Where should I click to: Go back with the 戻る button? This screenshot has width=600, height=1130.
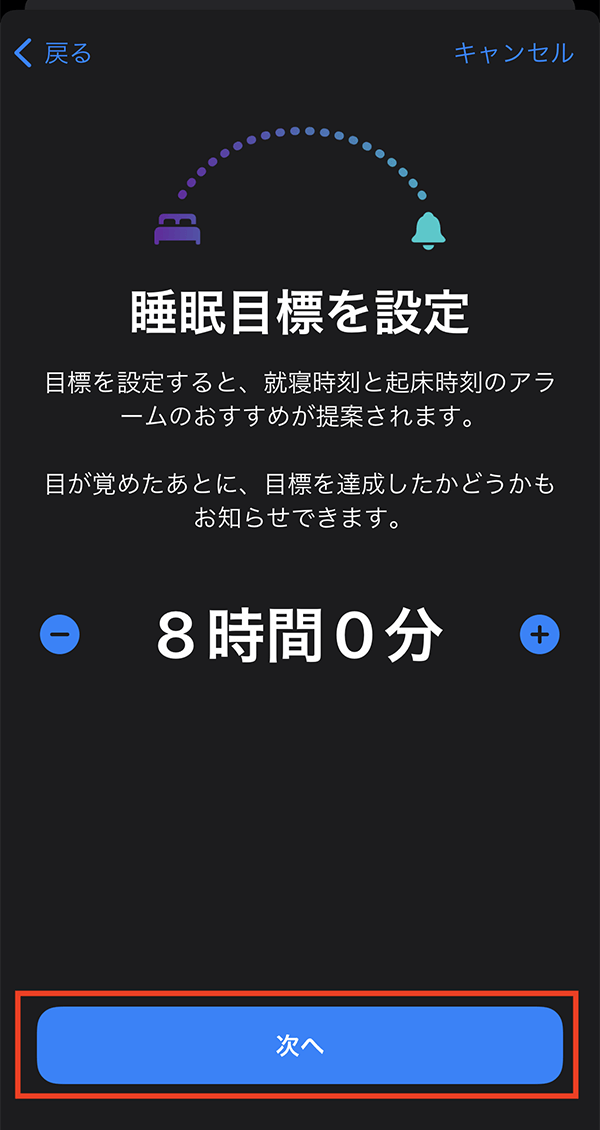53,53
